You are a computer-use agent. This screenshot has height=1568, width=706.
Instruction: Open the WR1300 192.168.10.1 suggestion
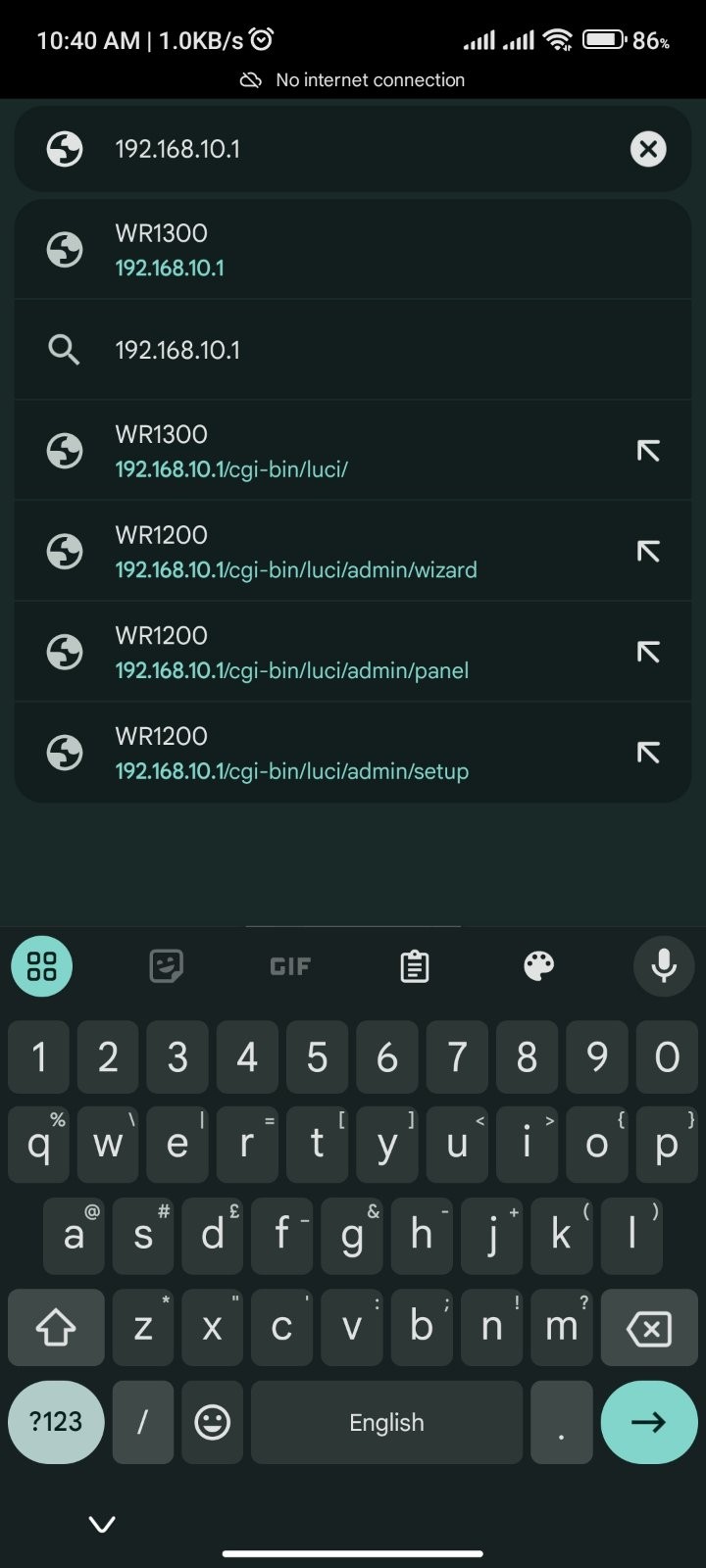(353, 249)
